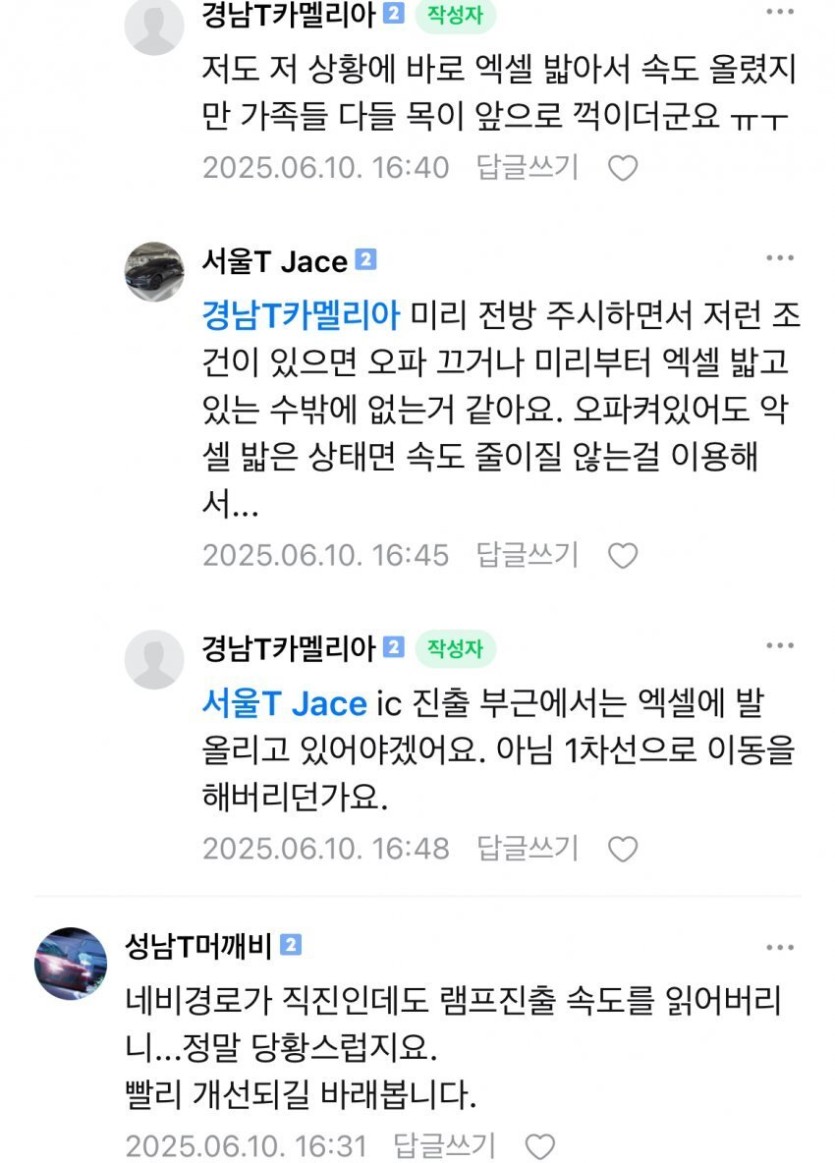Viewport: 835px width, 1163px height.
Task: Like the comment posted at 16:48
Action: pyautogui.click(x=623, y=849)
